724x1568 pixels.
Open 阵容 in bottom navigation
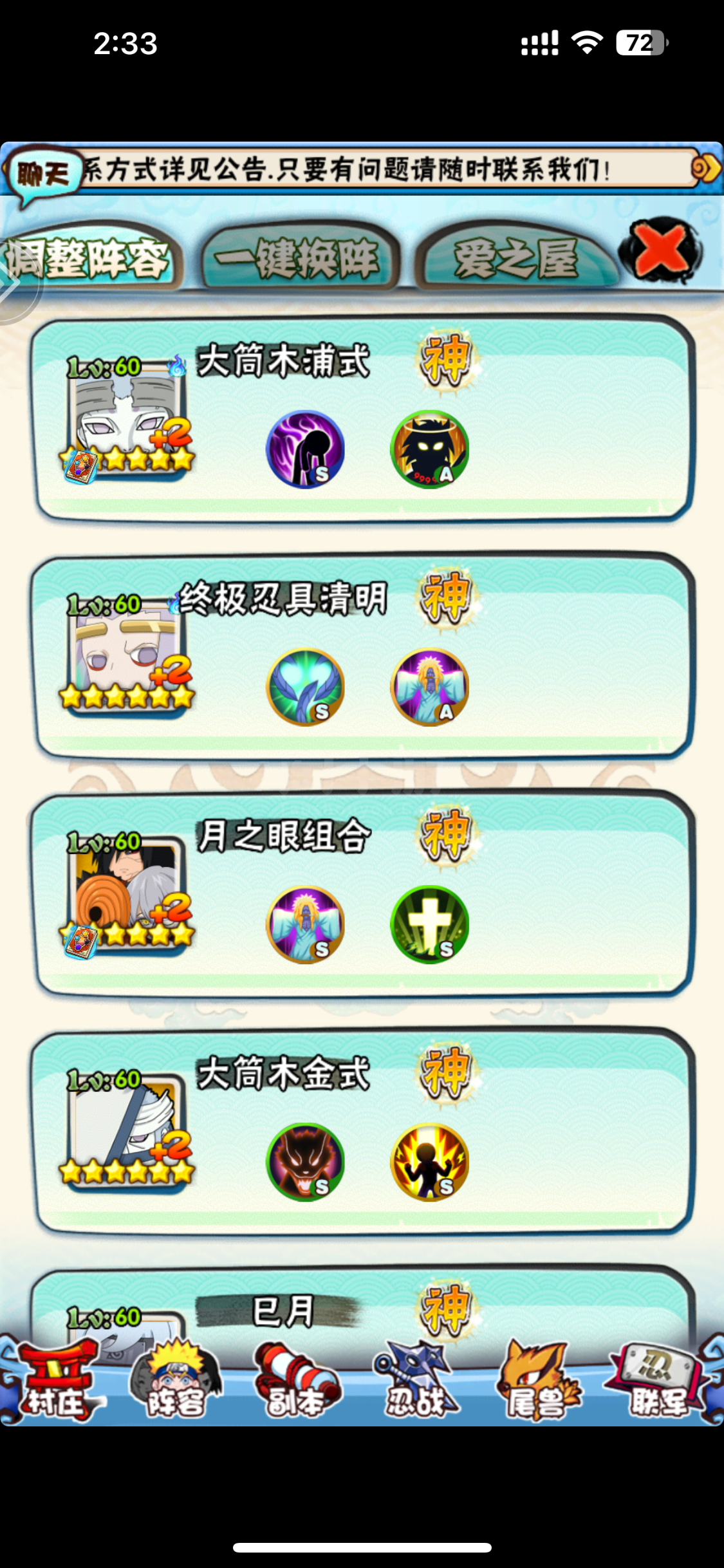point(175,1379)
